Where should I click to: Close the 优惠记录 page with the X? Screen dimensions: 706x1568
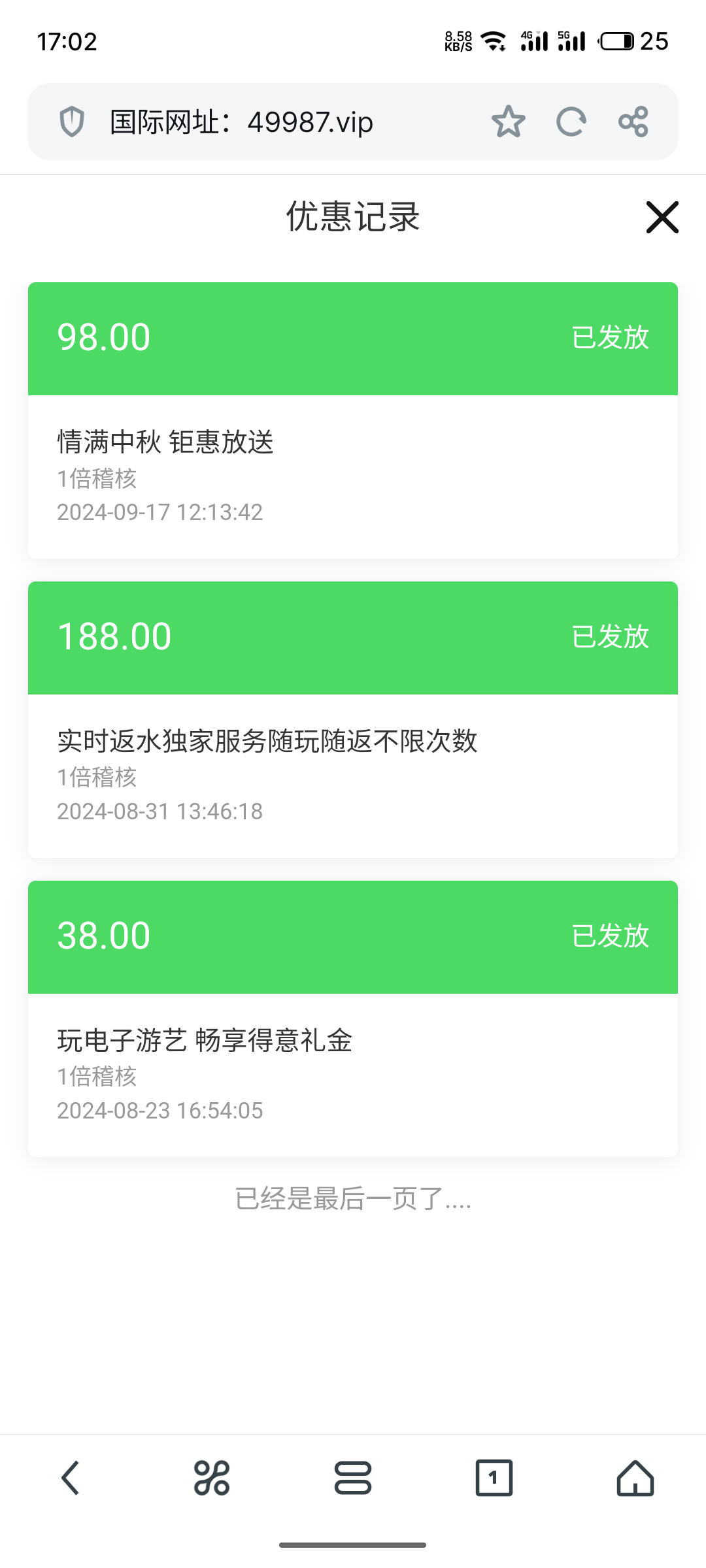coord(662,217)
